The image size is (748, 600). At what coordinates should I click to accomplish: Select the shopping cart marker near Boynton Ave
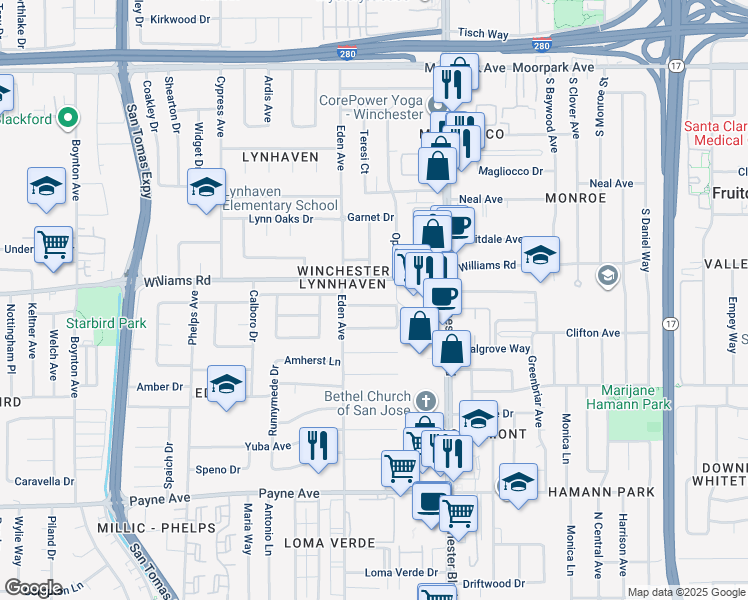(54, 245)
